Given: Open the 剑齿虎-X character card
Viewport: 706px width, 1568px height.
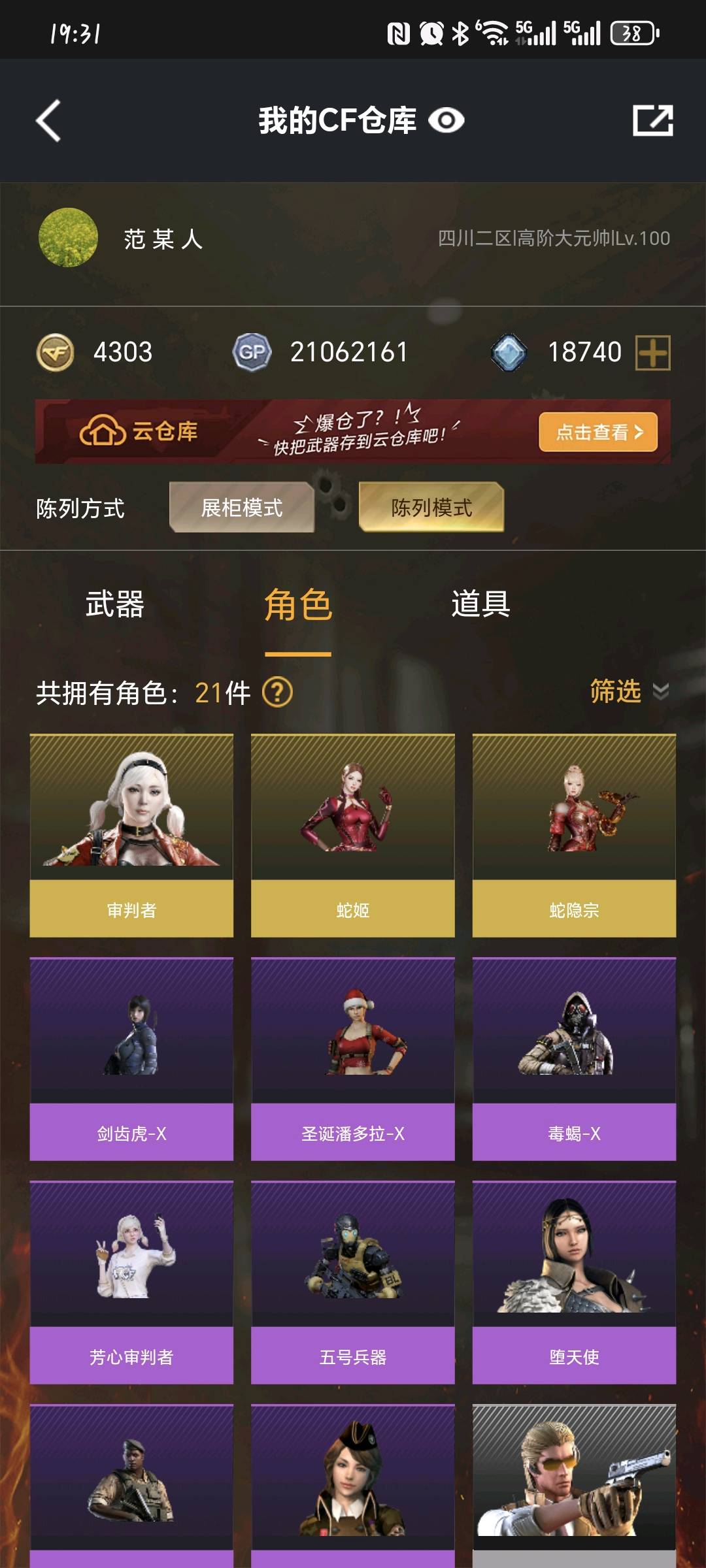Looking at the screenshot, I should click(131, 1059).
